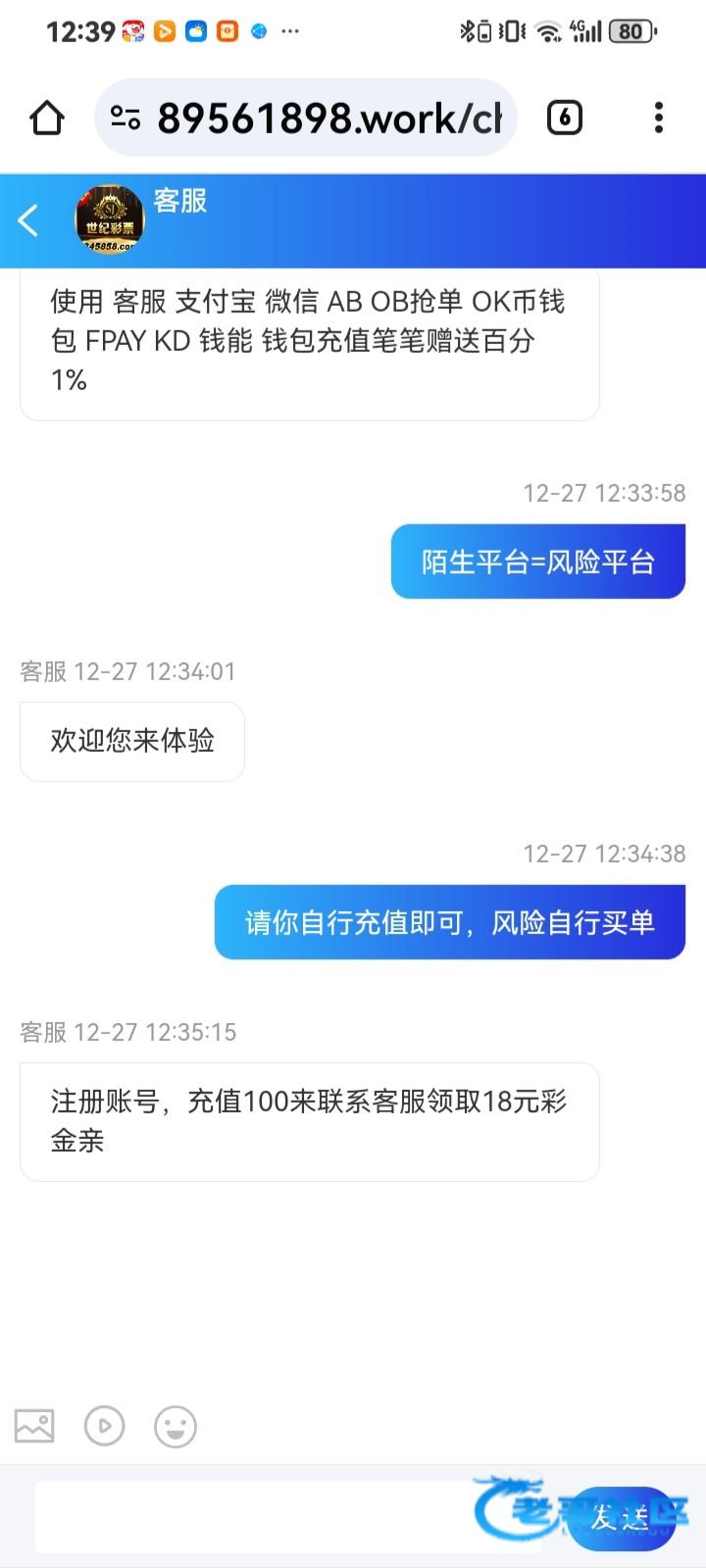Send the message with 发送 button
The image size is (706, 1568).
(x=621, y=1518)
